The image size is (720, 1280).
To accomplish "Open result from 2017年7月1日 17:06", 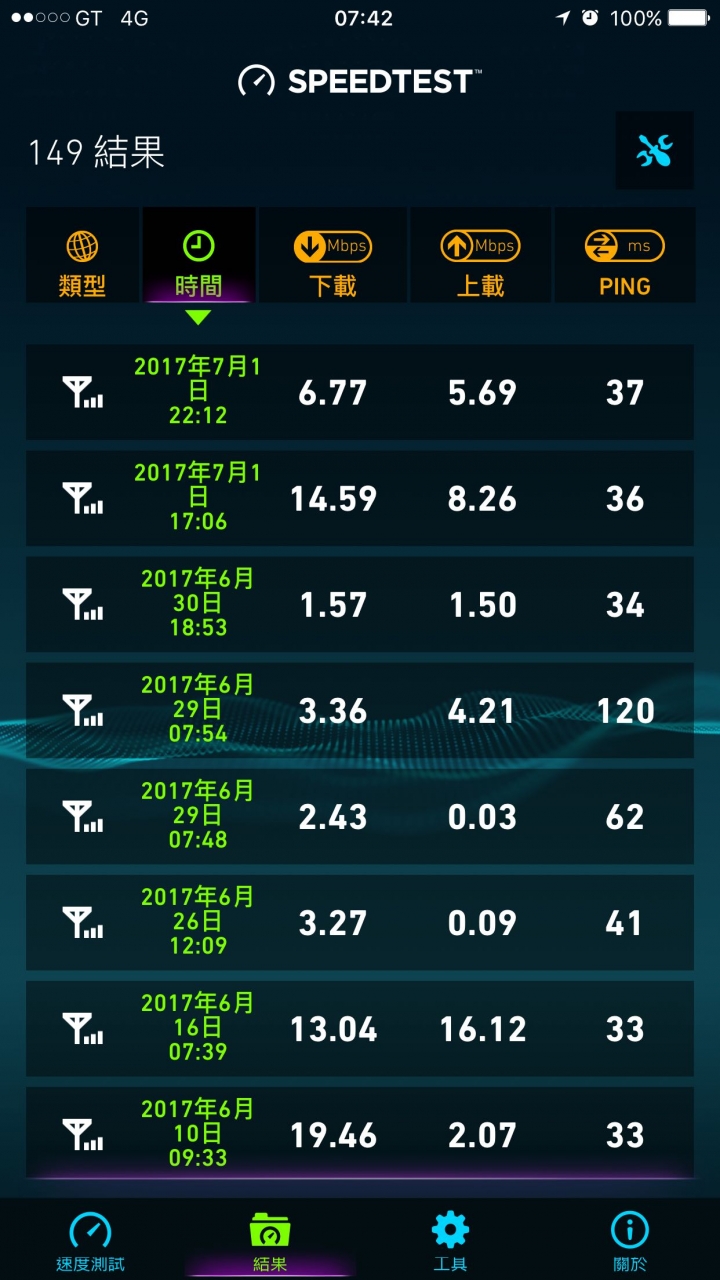I will tap(360, 498).
